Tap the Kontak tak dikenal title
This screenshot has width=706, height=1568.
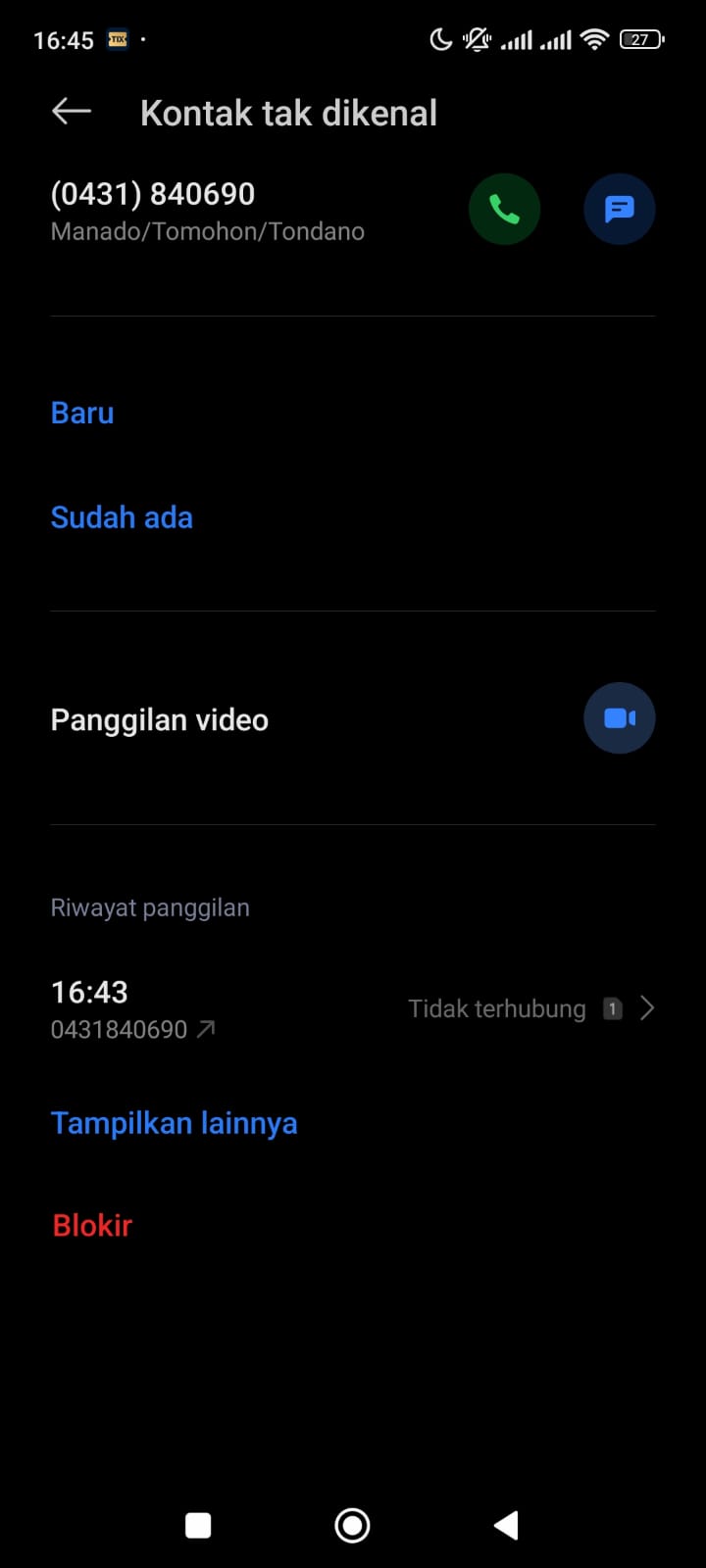point(288,112)
